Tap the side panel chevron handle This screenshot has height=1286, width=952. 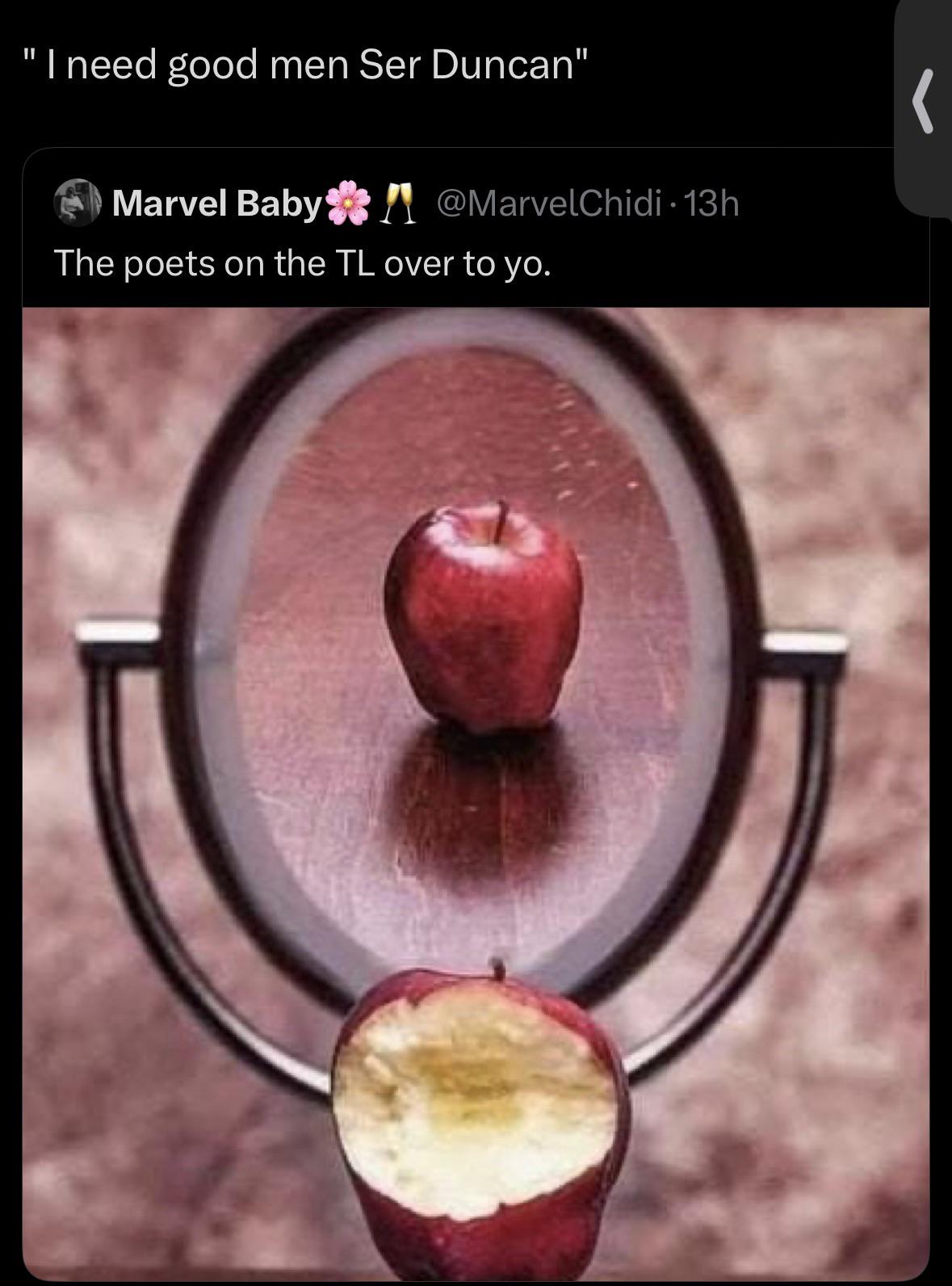[926, 102]
